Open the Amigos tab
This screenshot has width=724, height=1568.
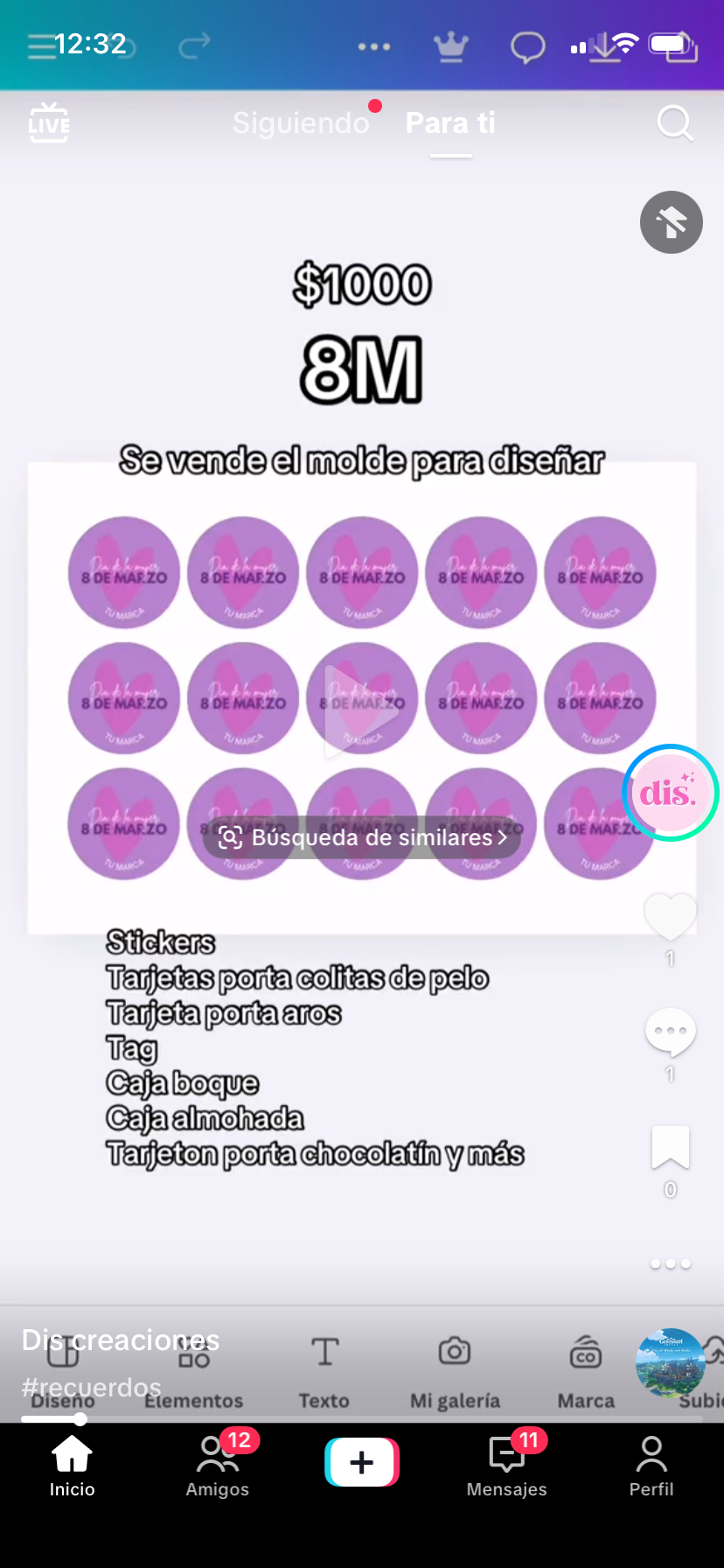217,1466
